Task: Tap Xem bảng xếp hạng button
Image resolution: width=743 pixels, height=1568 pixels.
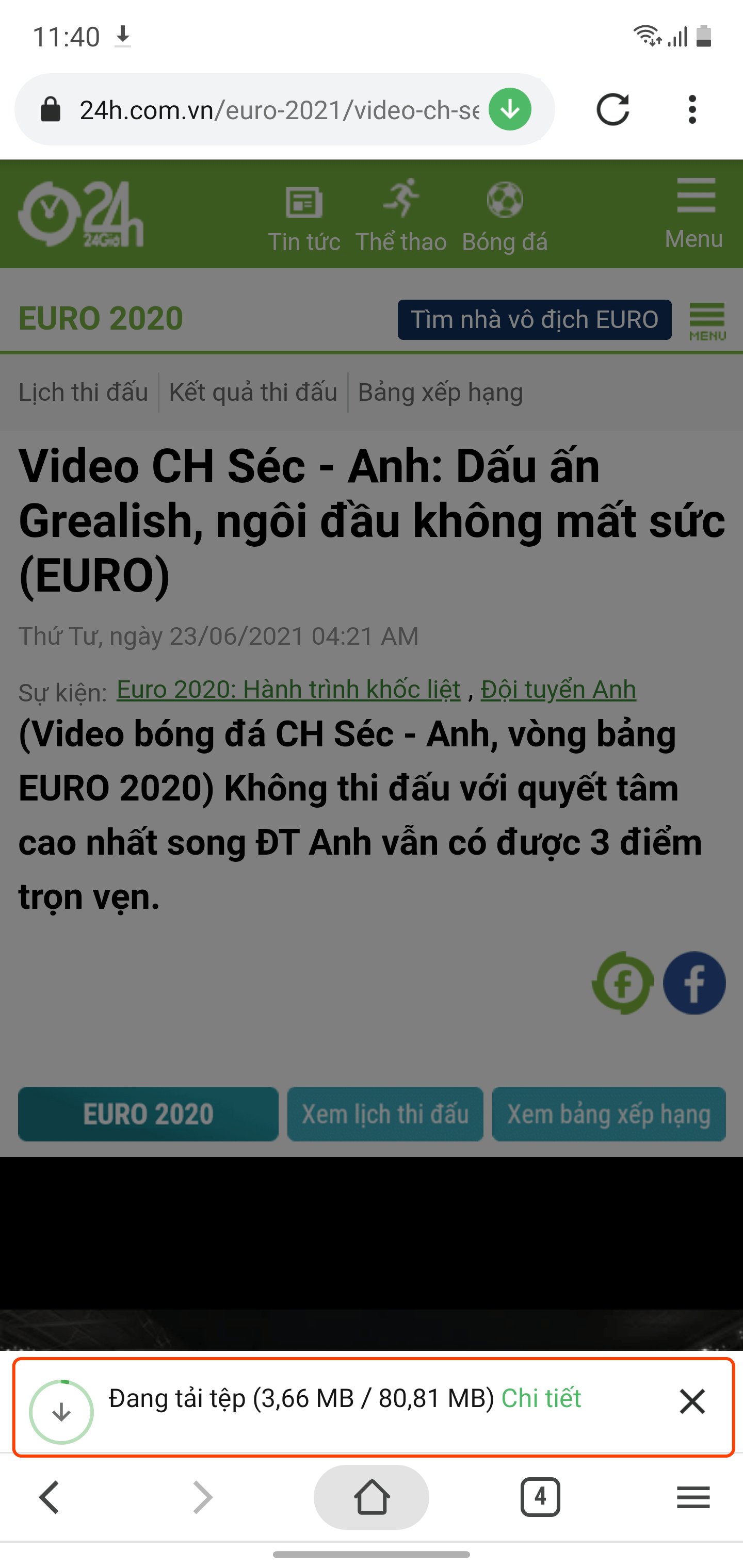Action: (608, 1114)
